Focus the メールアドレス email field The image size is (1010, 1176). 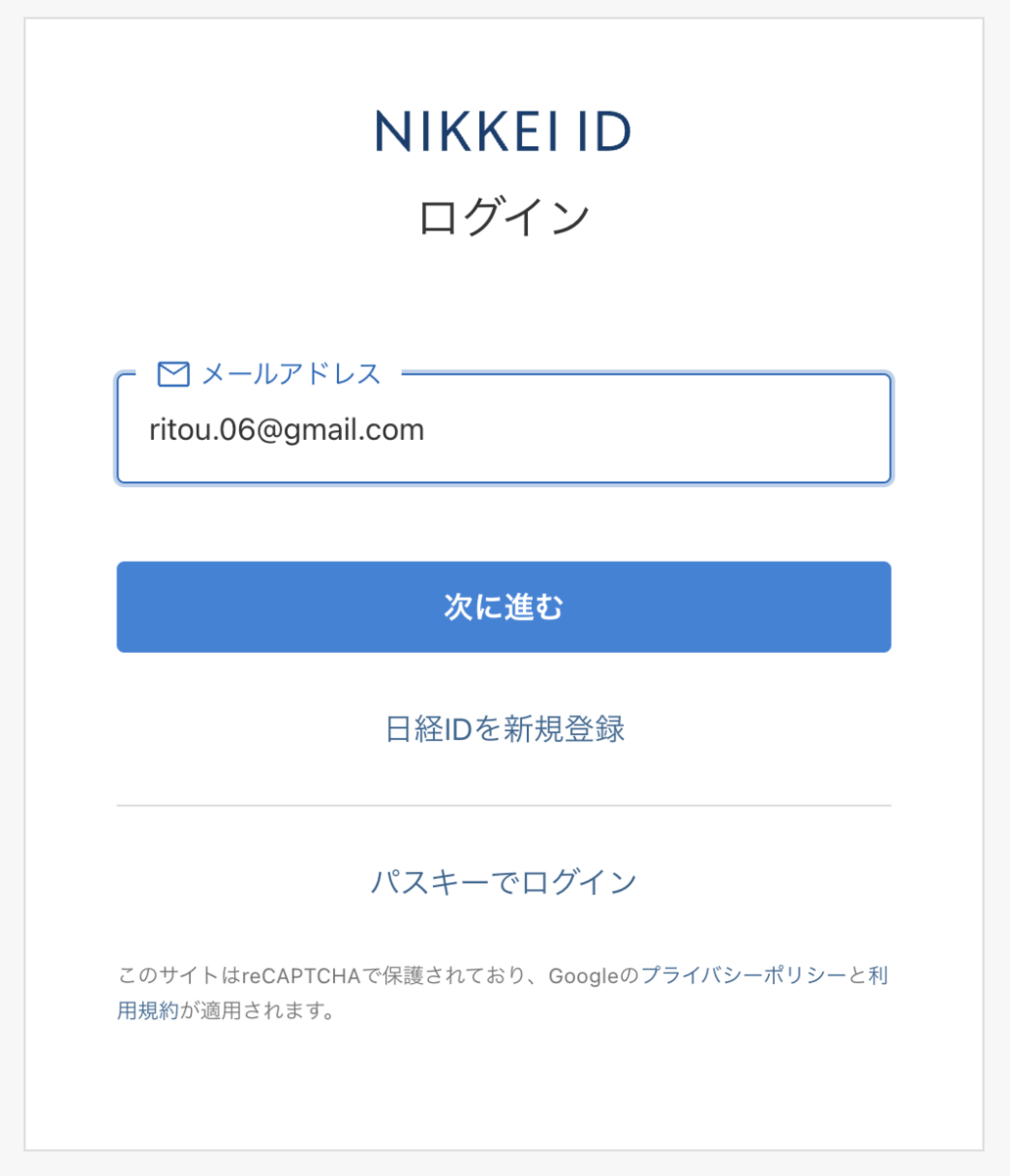[x=504, y=430]
